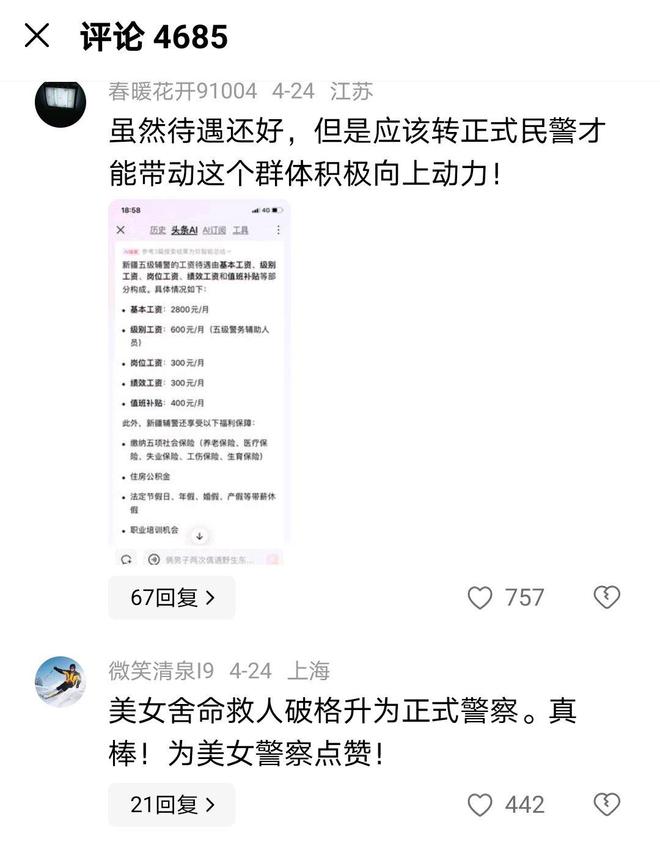
Task: Dislike 春暖花开91004's comment
Action: tap(606, 598)
